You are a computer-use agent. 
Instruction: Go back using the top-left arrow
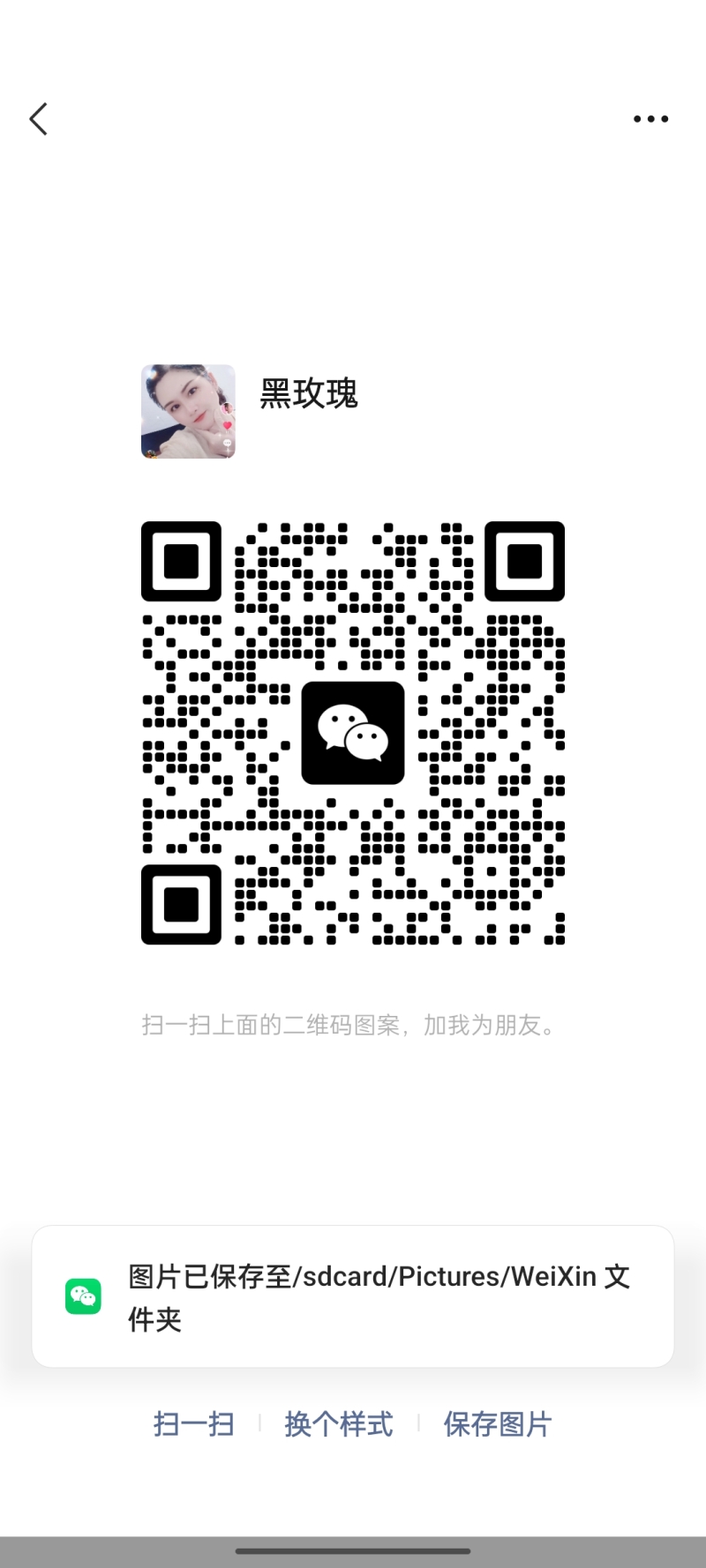coord(38,119)
